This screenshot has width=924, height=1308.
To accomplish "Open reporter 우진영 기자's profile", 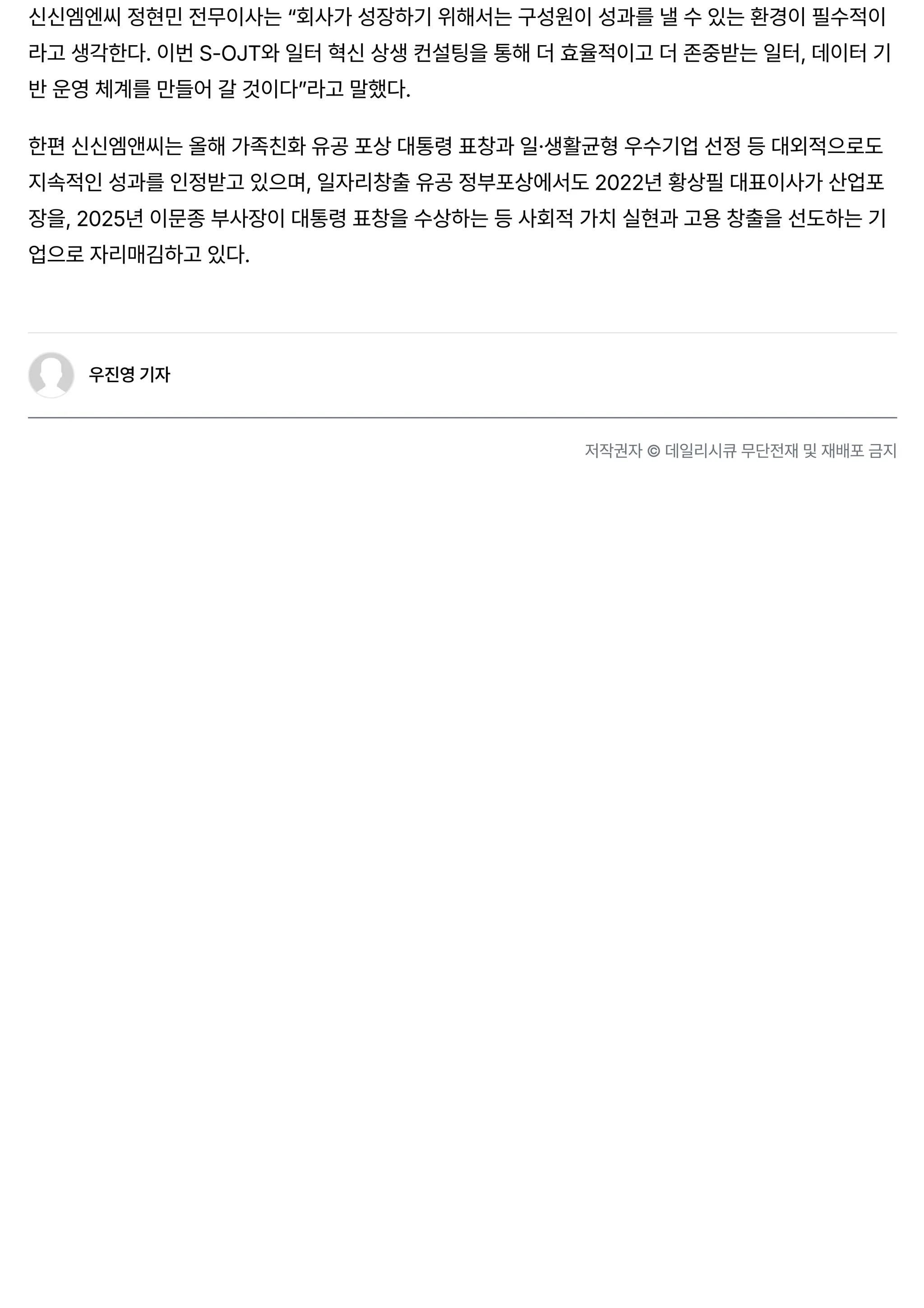I will point(129,375).
